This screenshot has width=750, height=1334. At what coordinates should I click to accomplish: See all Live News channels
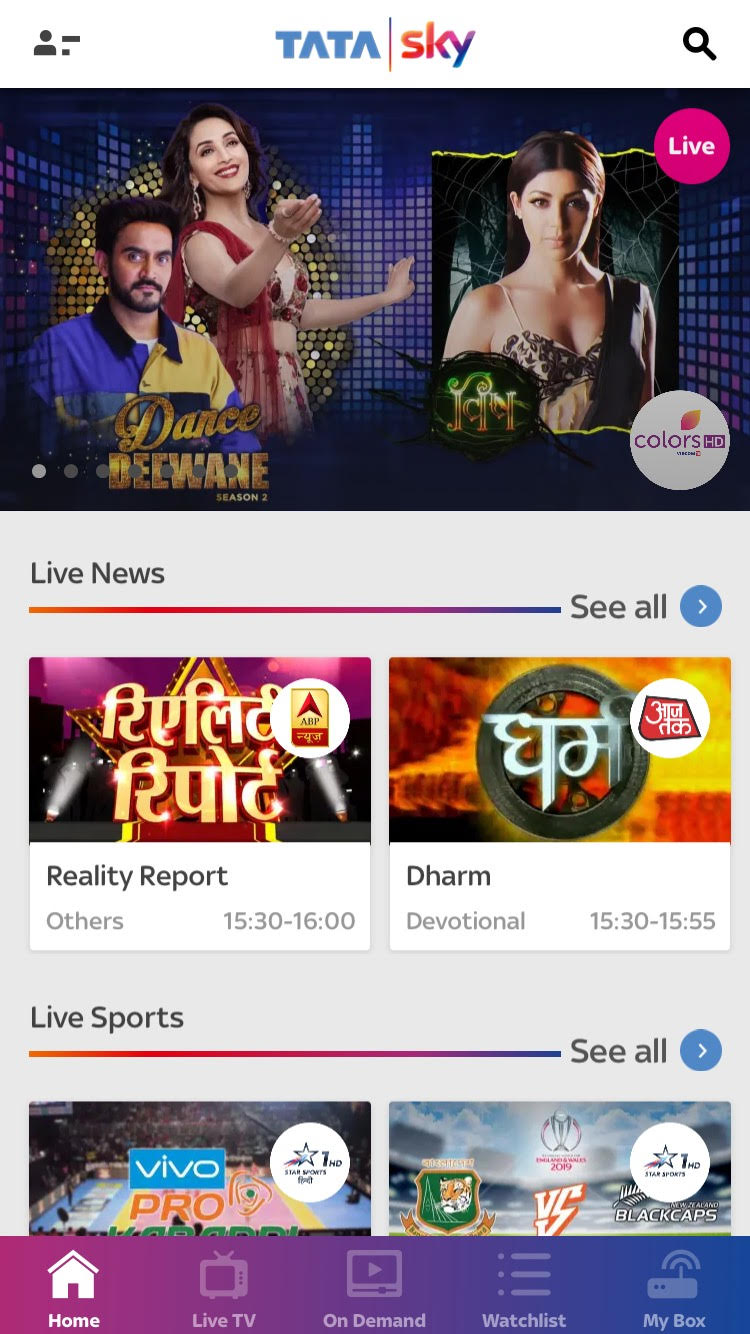pyautogui.click(x=645, y=607)
